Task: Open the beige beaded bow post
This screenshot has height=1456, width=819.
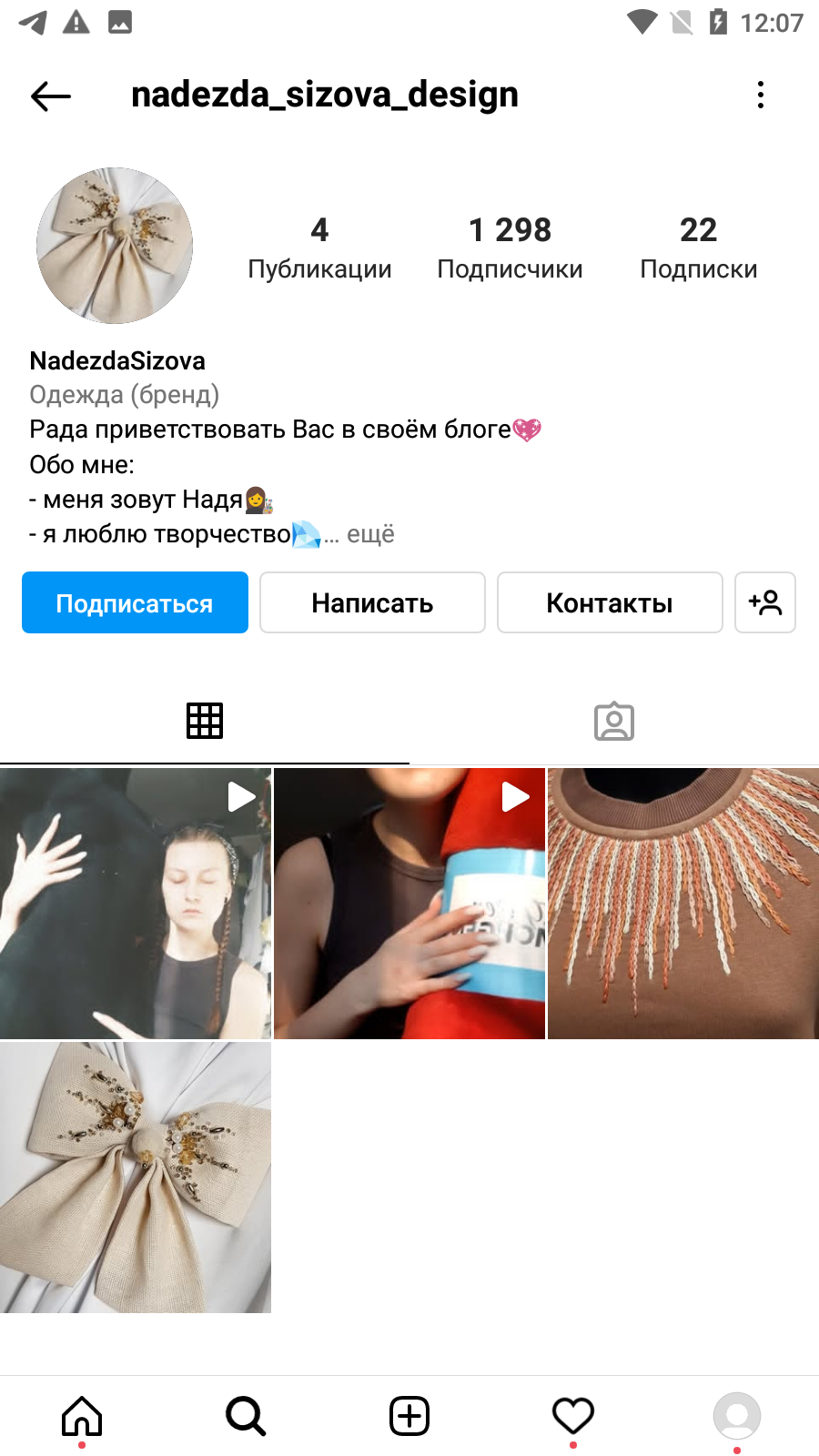Action: pos(136,1178)
